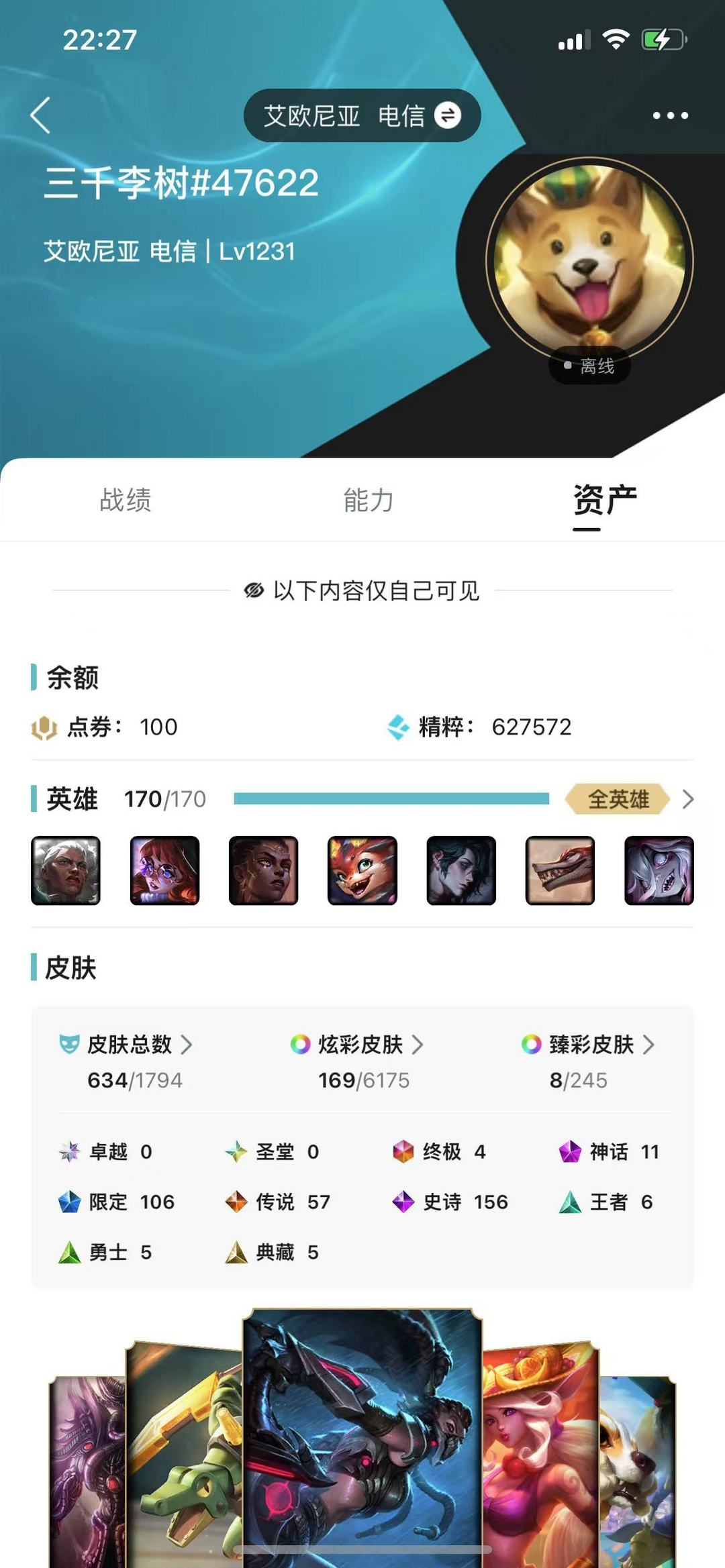Open the crocodile skin card
The image size is (725, 1568).
click(x=185, y=1456)
